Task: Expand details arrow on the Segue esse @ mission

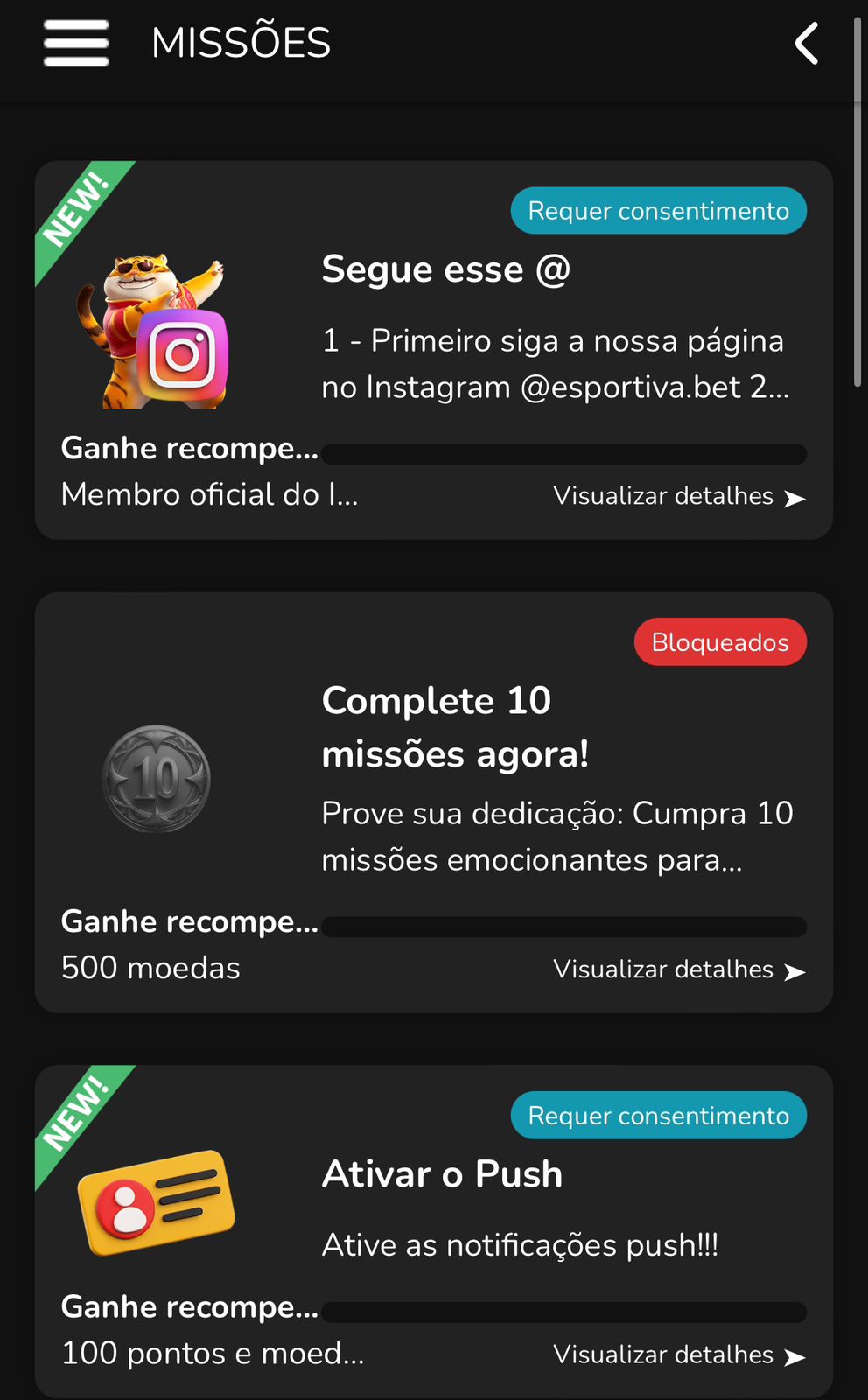Action: (795, 497)
